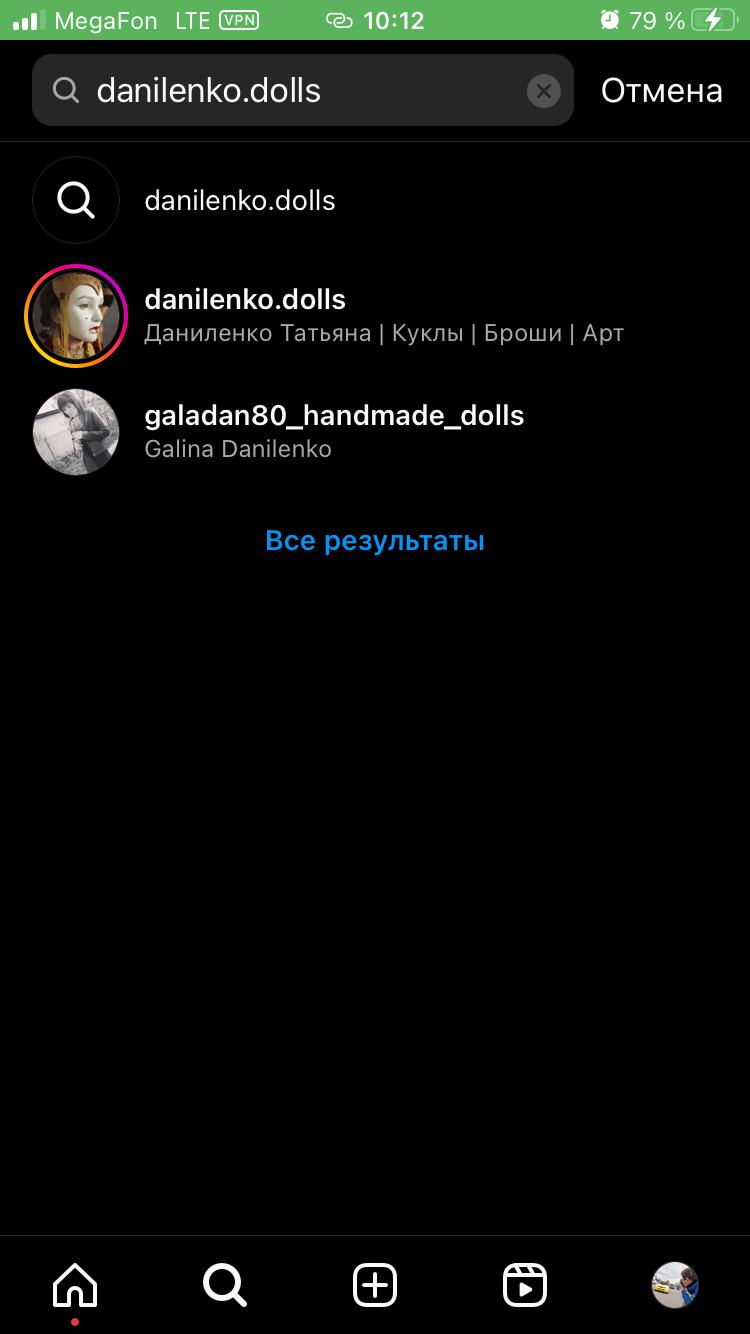This screenshot has width=750, height=1334.
Task: Open galadan80_handmade_dolls profile result
Action: [x=333, y=431]
